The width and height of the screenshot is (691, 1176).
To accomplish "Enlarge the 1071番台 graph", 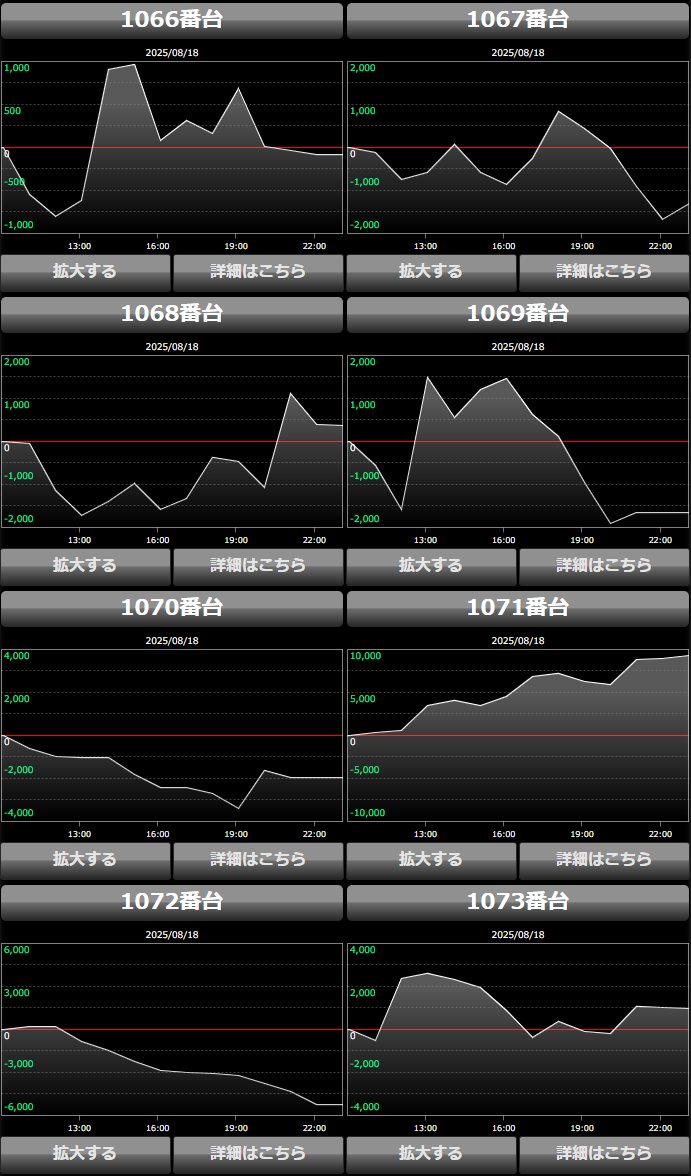I will pyautogui.click(x=431, y=861).
